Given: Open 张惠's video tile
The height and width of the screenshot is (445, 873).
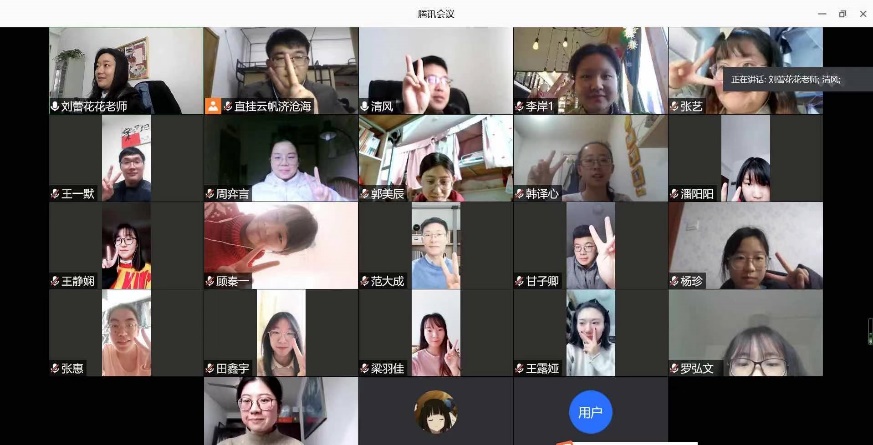Looking at the screenshot, I should [x=126, y=332].
